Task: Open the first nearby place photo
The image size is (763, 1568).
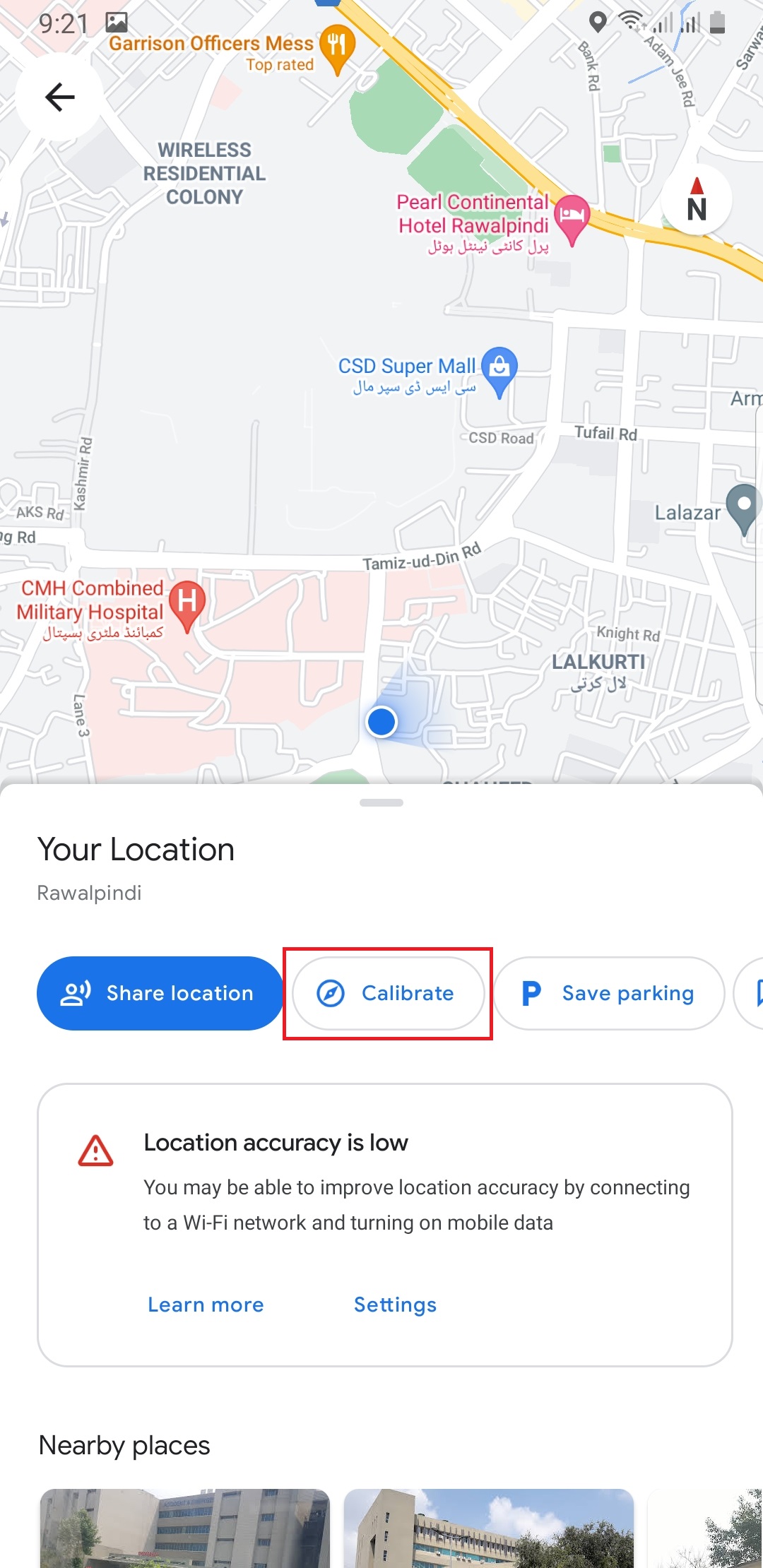Action: point(185,1528)
